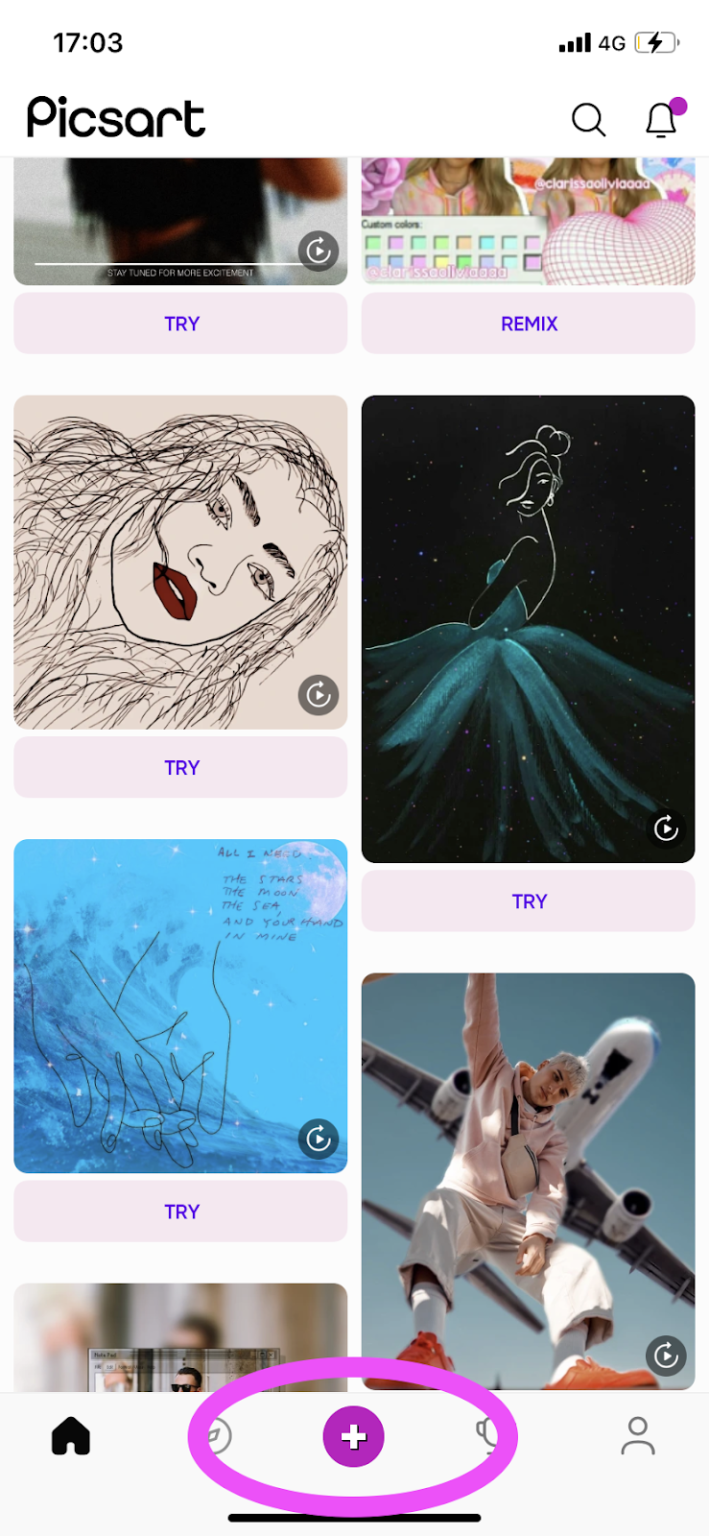Image resolution: width=709 pixels, height=1536 pixels.
Task: Tap replay icon on the teal dress artwork
Action: point(666,828)
